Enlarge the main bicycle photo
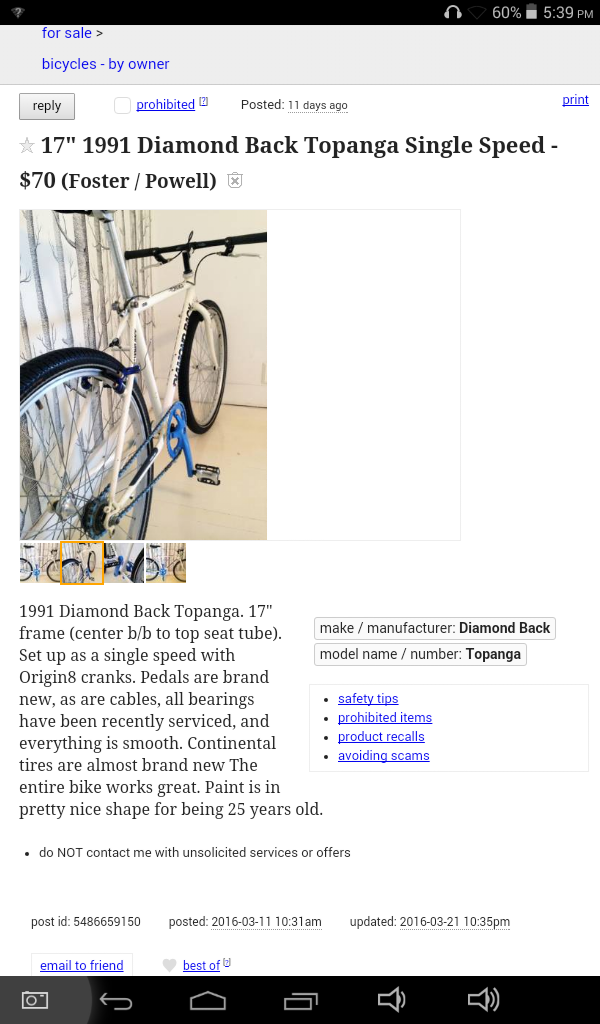Screen dimensions: 600x1024 143,374
